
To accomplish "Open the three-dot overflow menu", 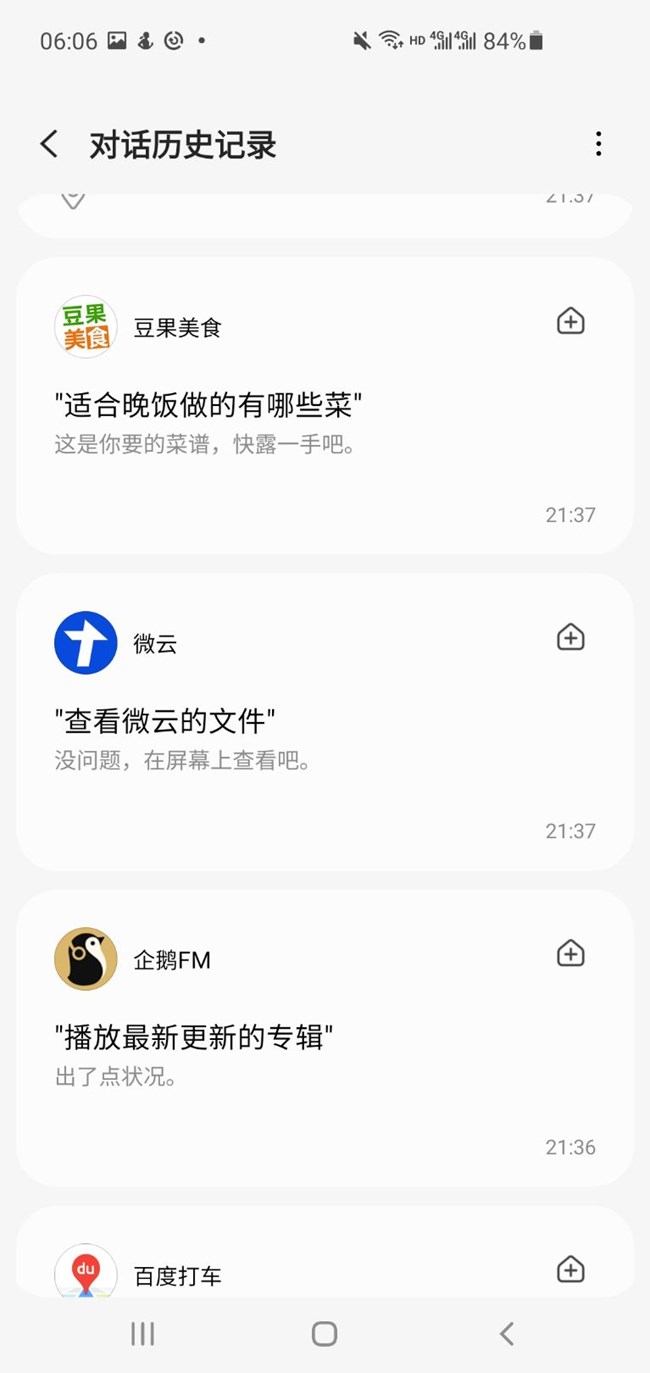I will coord(598,144).
